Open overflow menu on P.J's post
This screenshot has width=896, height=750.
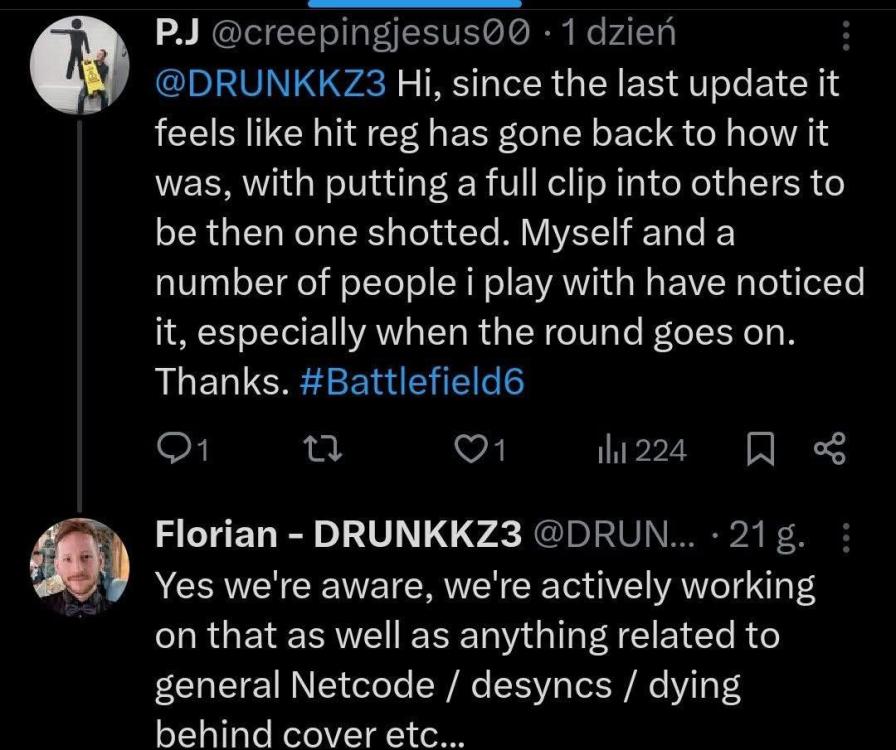[x=846, y=38]
